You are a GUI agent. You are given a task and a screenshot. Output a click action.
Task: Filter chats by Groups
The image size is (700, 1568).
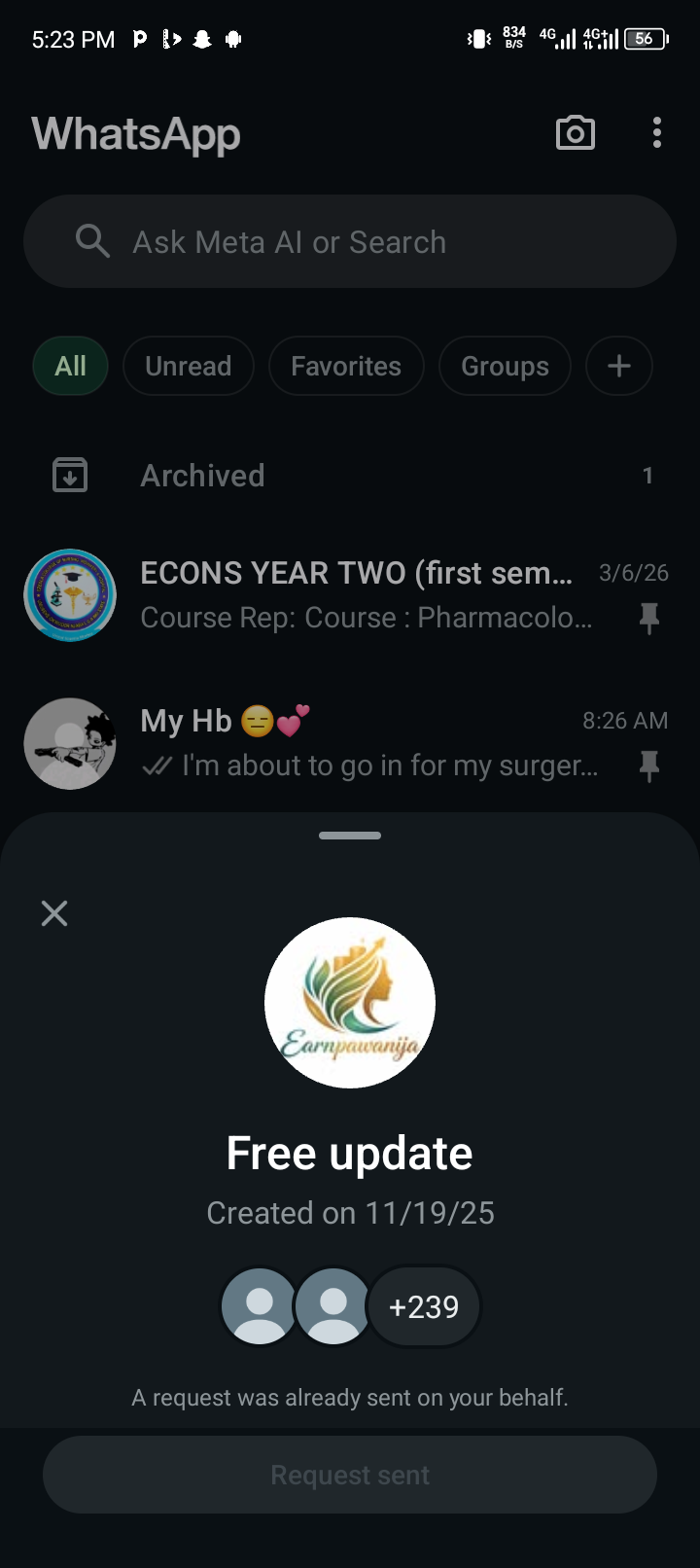pos(505,366)
